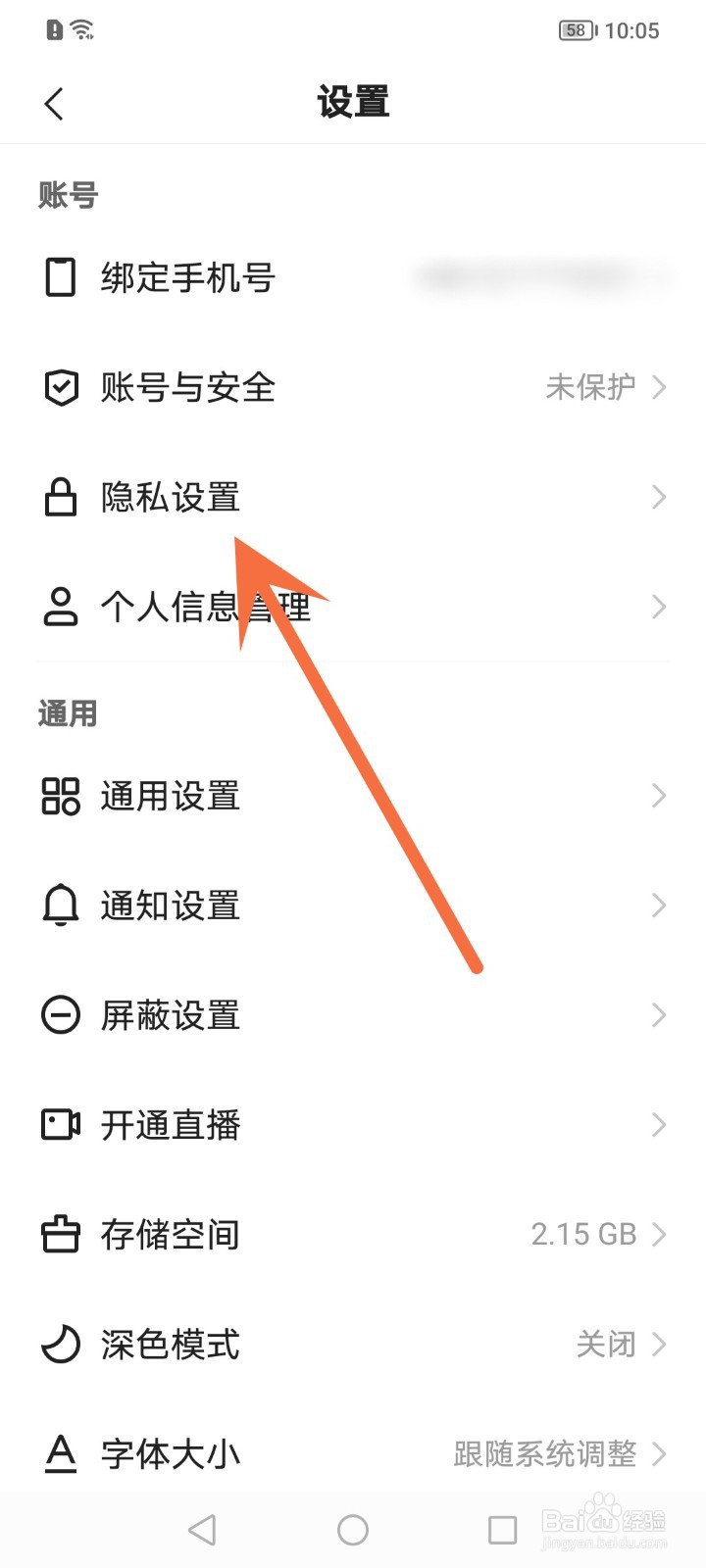The image size is (706, 1568).
Task: Click the phone icon next to 绑定手机号
Action: (61, 278)
